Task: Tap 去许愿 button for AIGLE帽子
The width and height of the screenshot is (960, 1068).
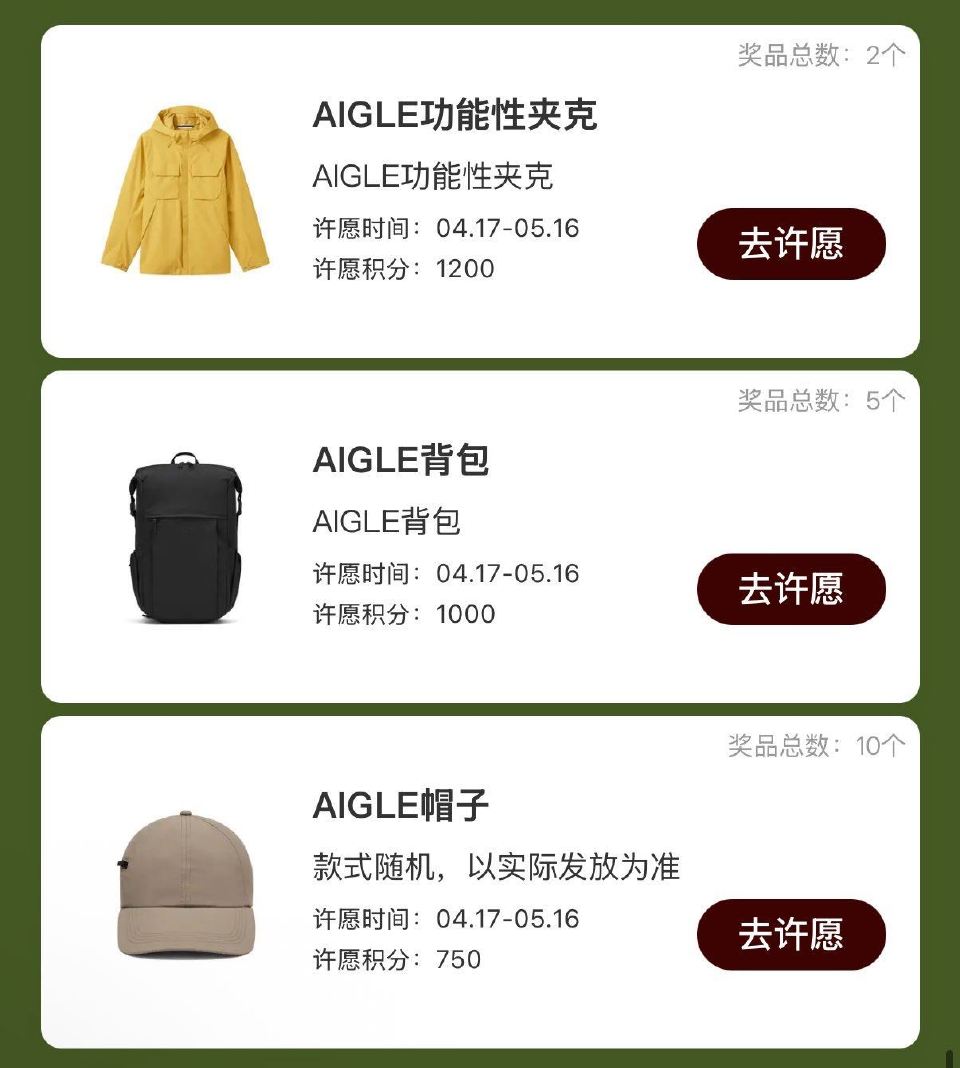Action: tap(790, 934)
